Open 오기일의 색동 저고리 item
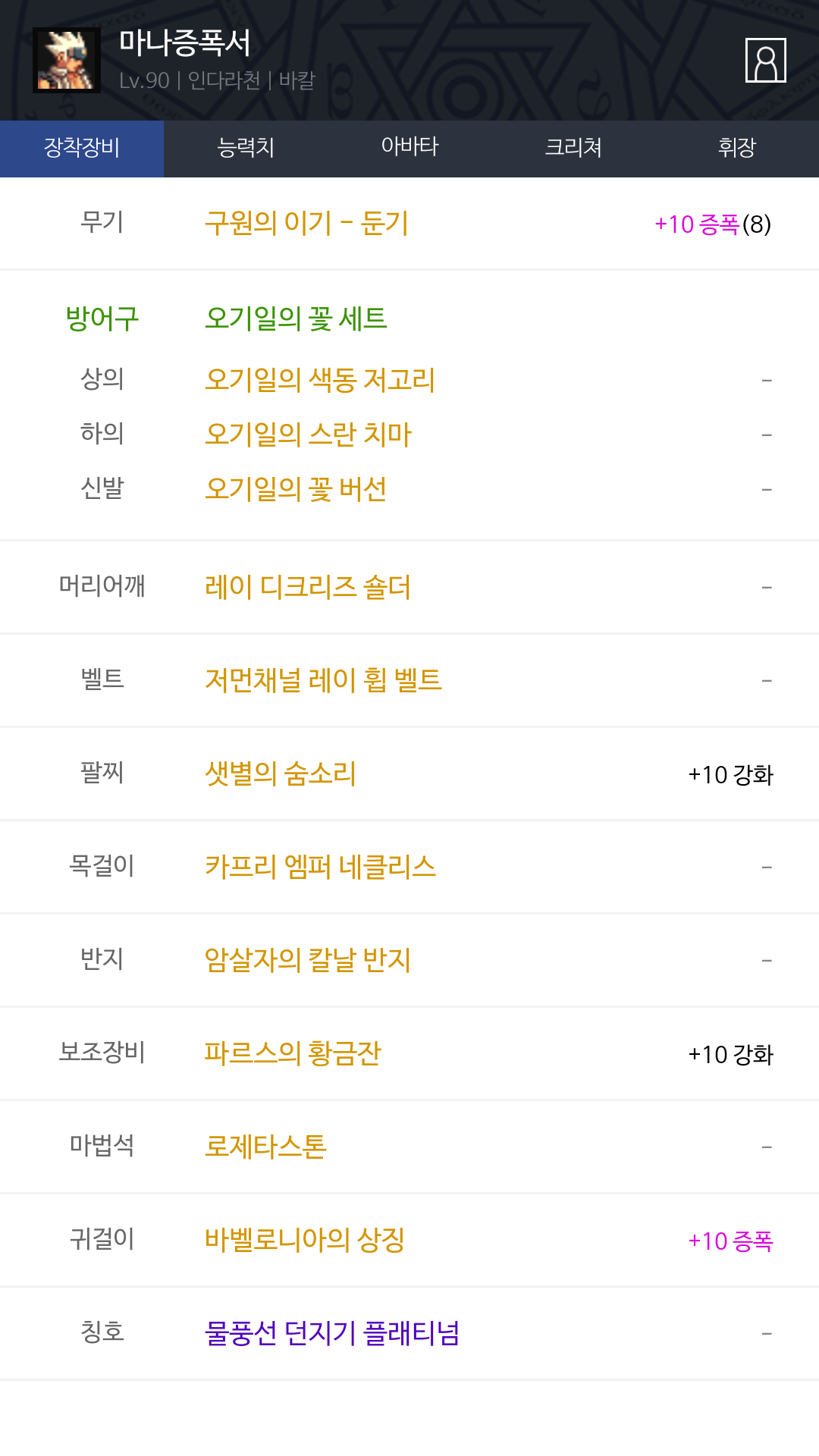 [320, 380]
